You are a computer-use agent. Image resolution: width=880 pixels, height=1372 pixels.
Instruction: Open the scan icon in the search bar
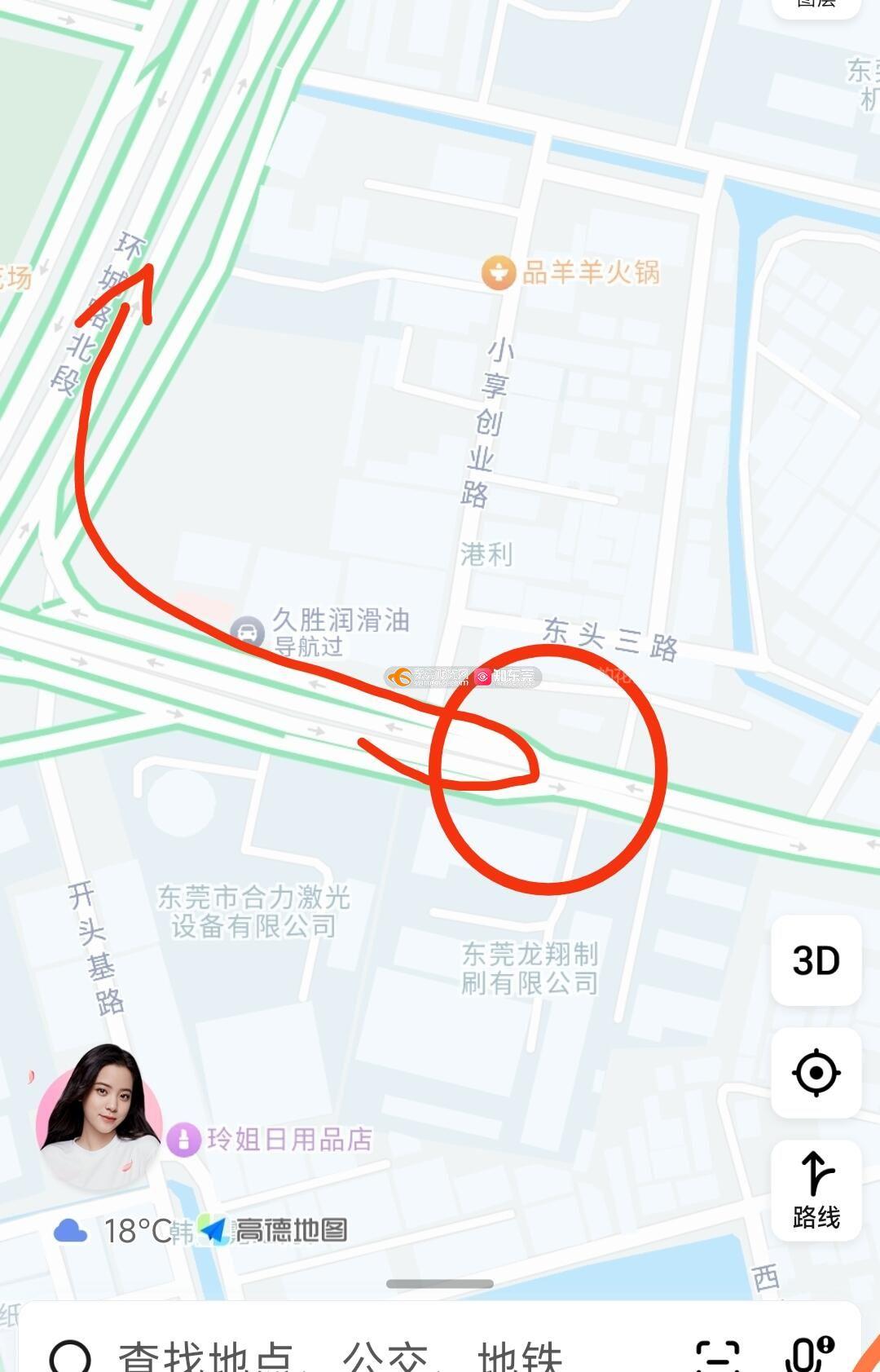click(x=718, y=1357)
